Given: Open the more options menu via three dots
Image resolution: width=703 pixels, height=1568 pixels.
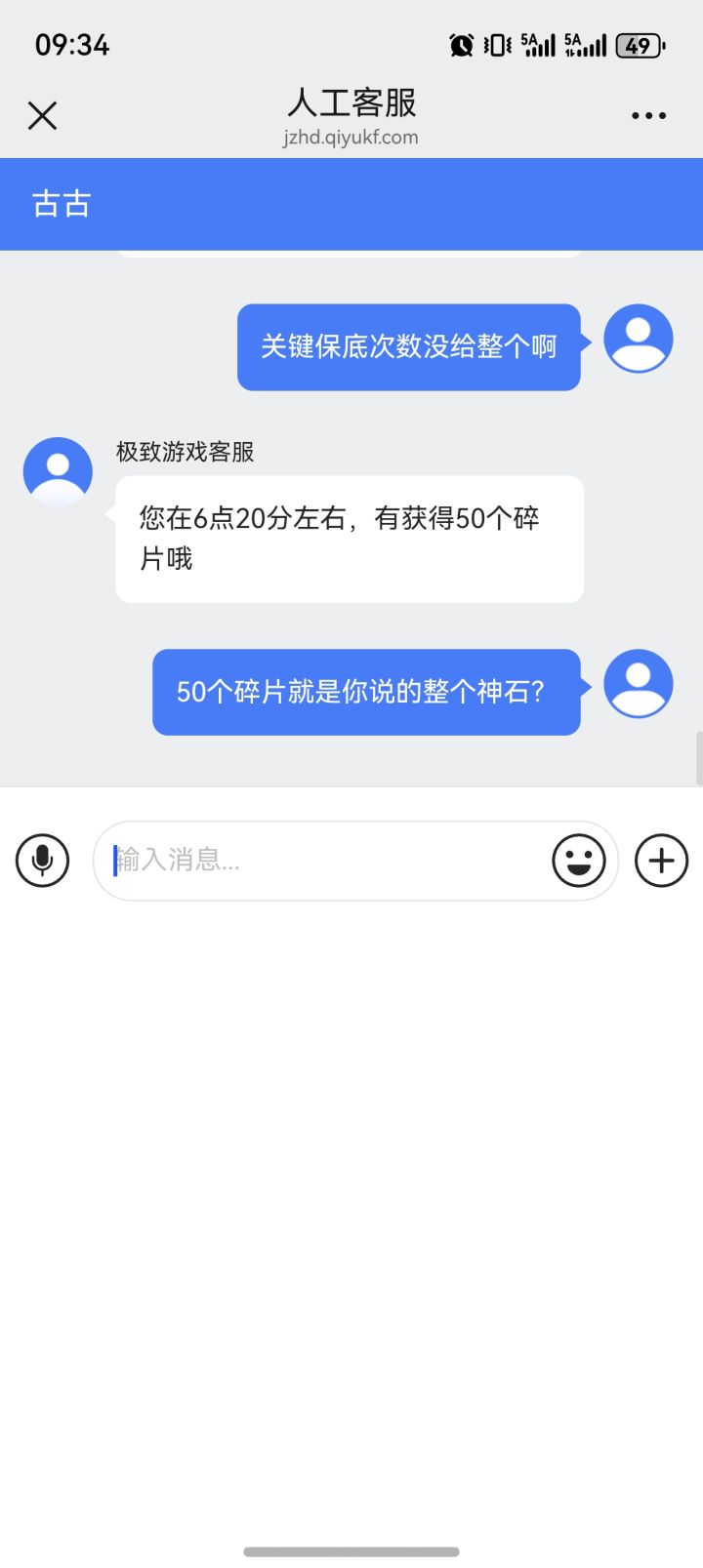Looking at the screenshot, I should coord(649,115).
